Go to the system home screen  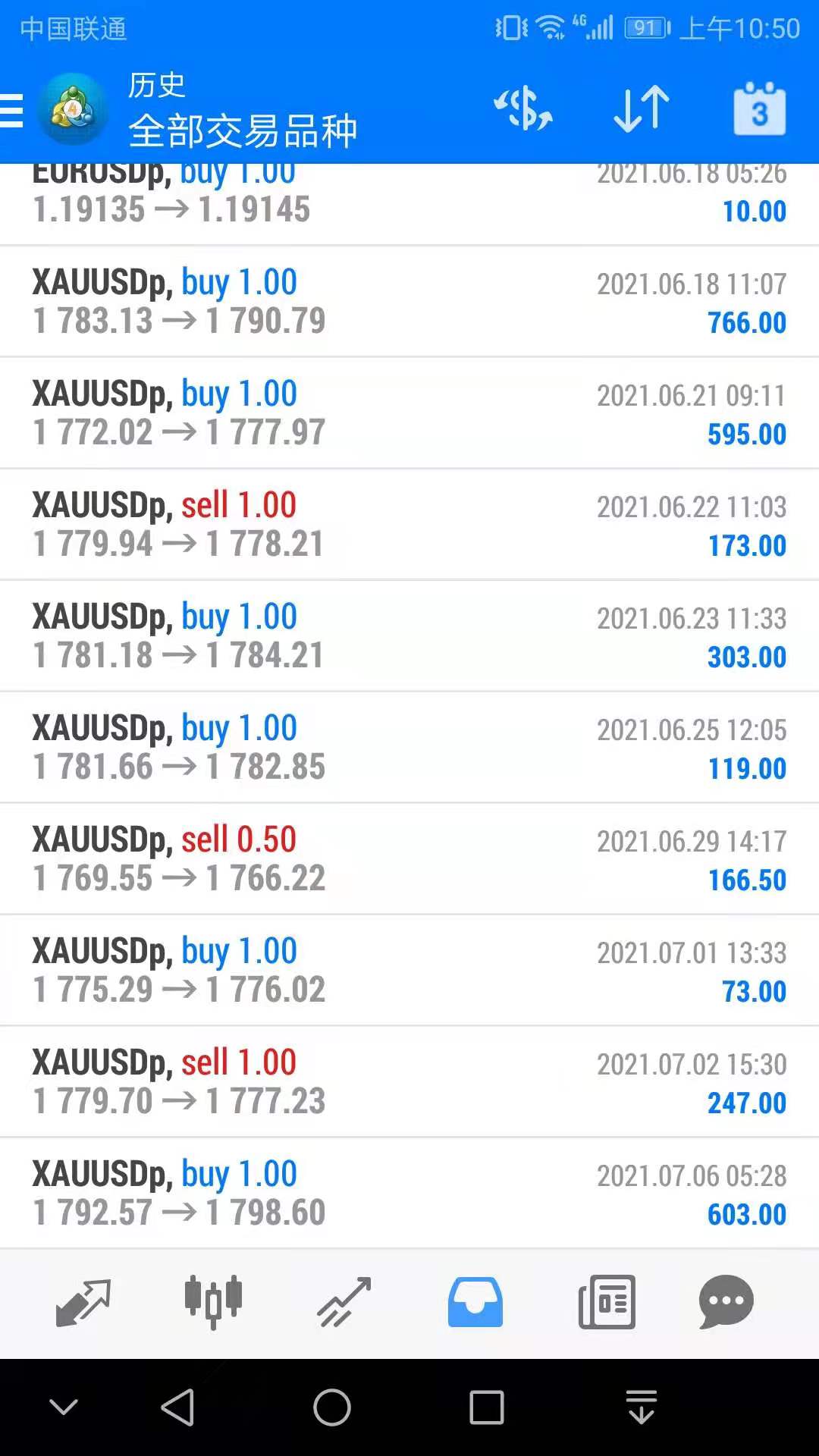(332, 1407)
